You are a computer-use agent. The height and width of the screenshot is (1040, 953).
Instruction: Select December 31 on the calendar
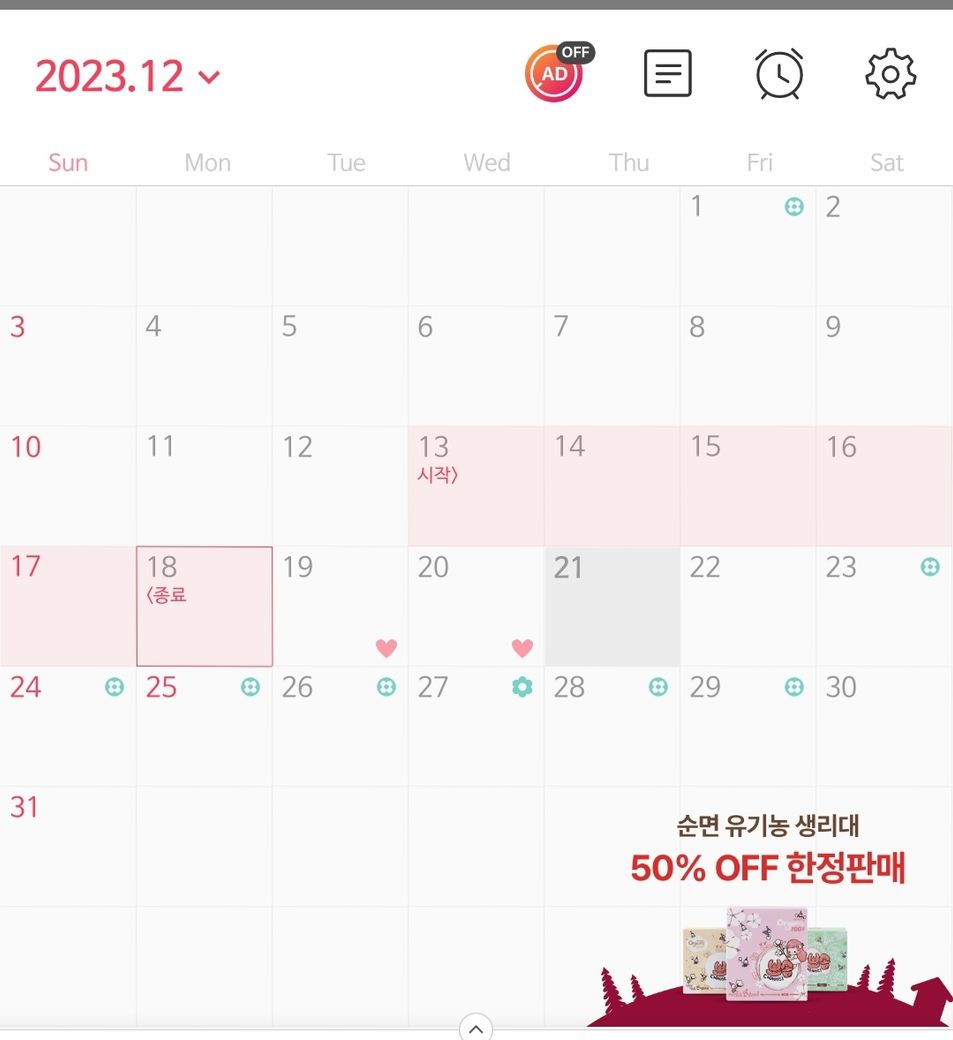[x=68, y=846]
